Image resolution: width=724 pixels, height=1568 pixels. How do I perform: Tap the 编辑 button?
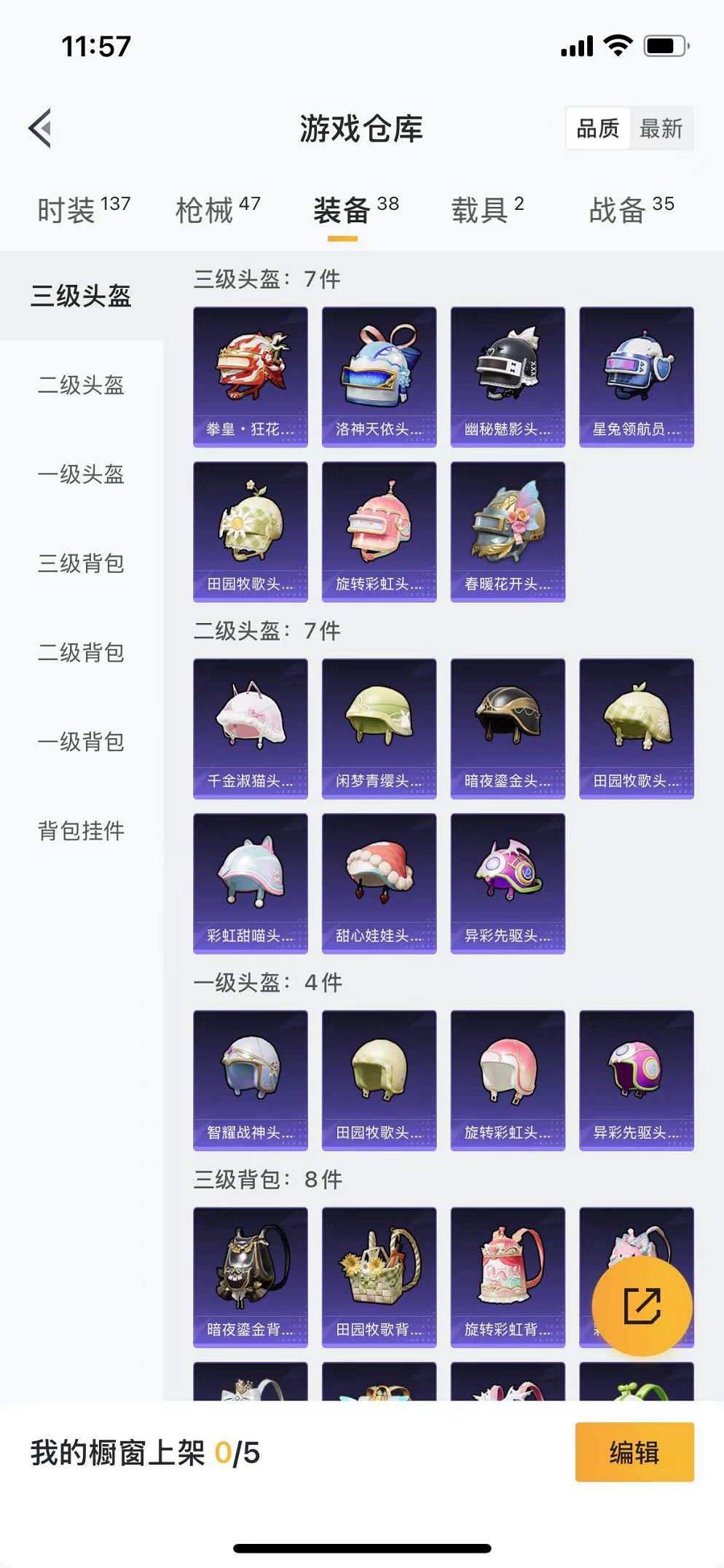pyautogui.click(x=634, y=1452)
